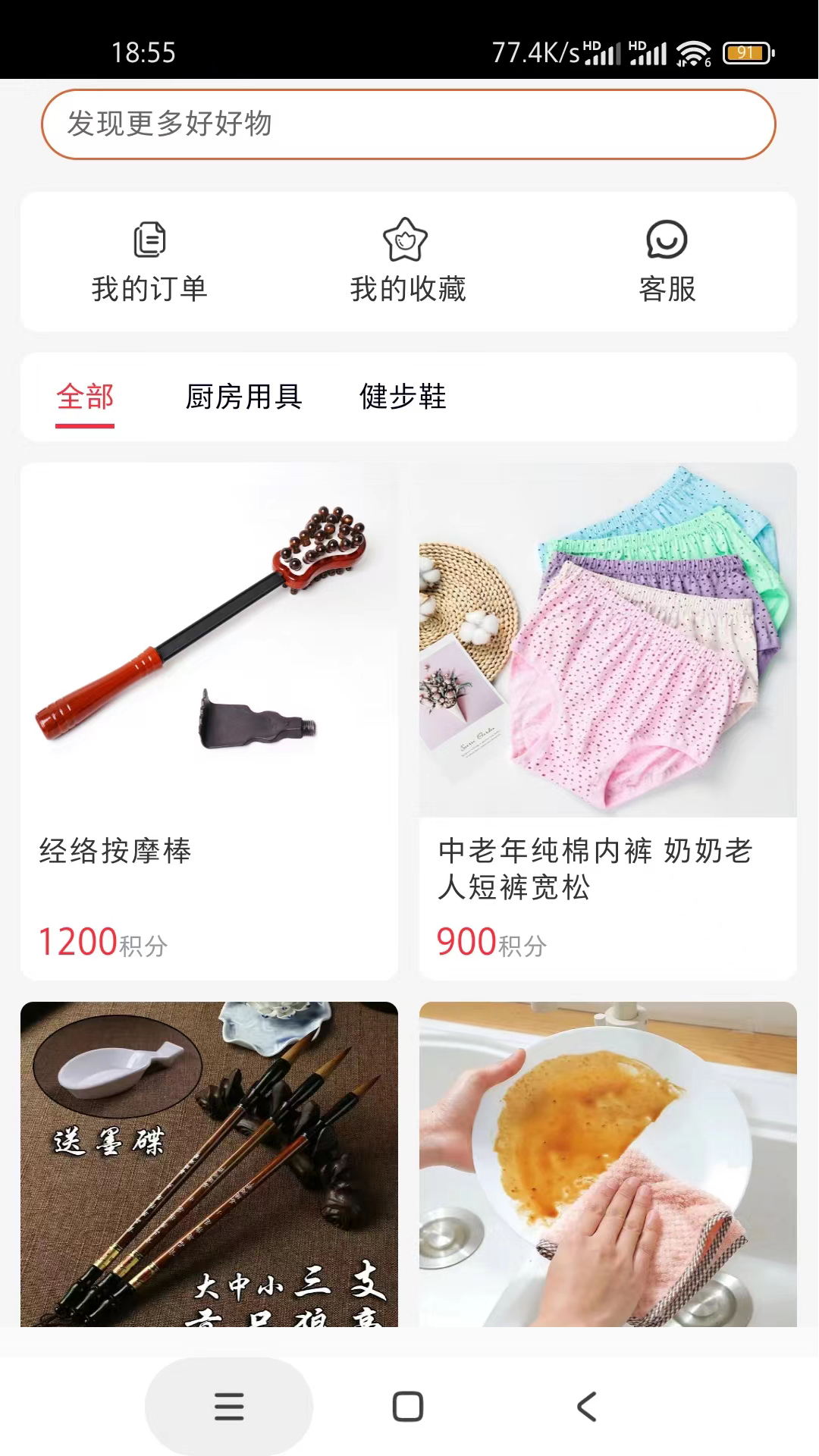This screenshot has height=1456, width=819.
Task: Tap the Wi-Fi icon in status bar
Action: point(692,53)
